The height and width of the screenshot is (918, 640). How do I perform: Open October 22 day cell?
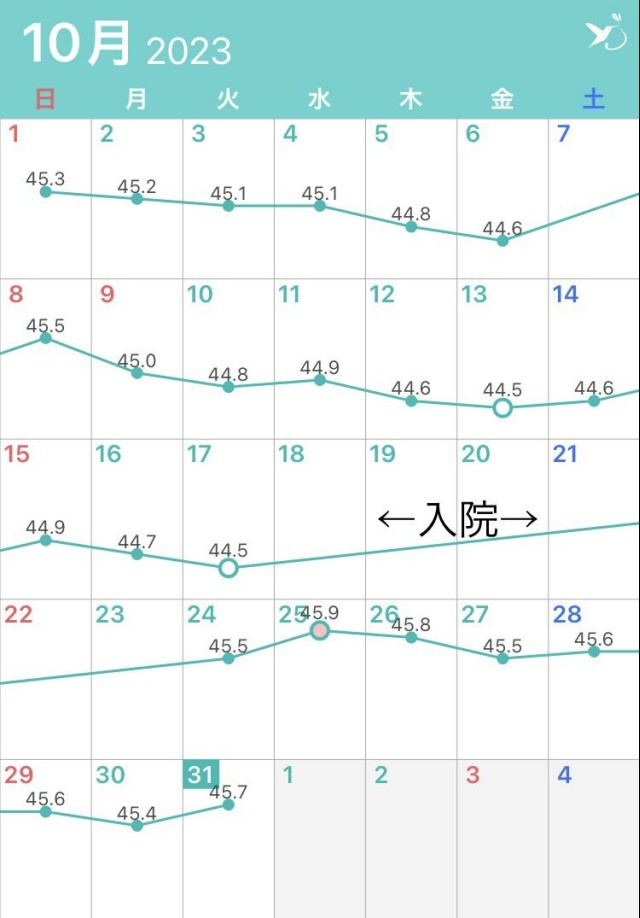45,678
